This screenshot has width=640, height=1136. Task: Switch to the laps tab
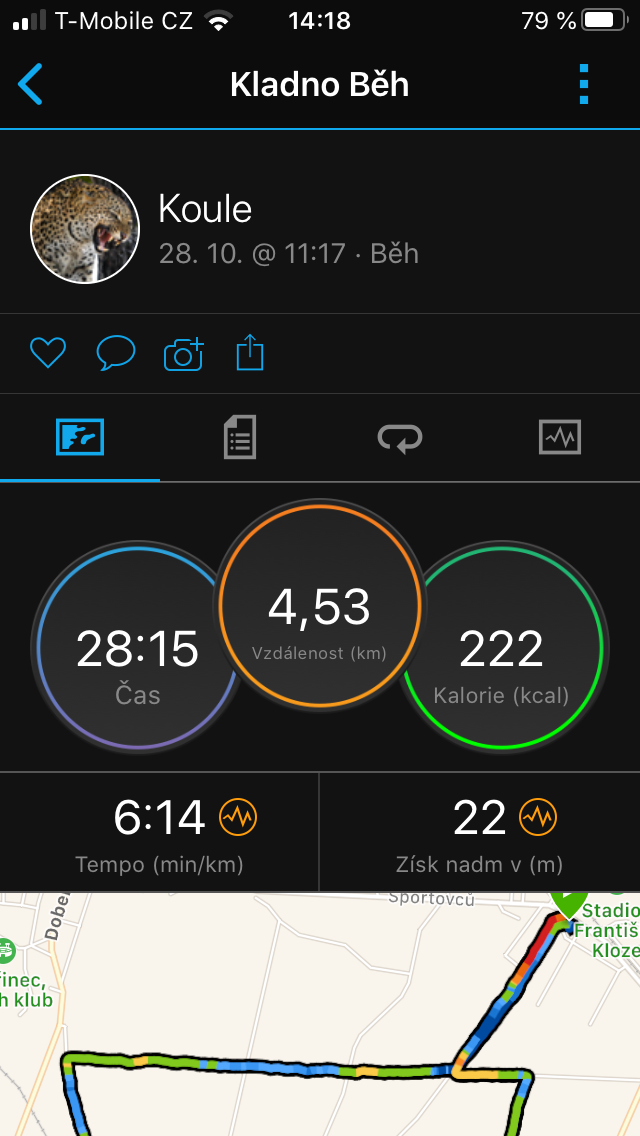[x=400, y=438]
